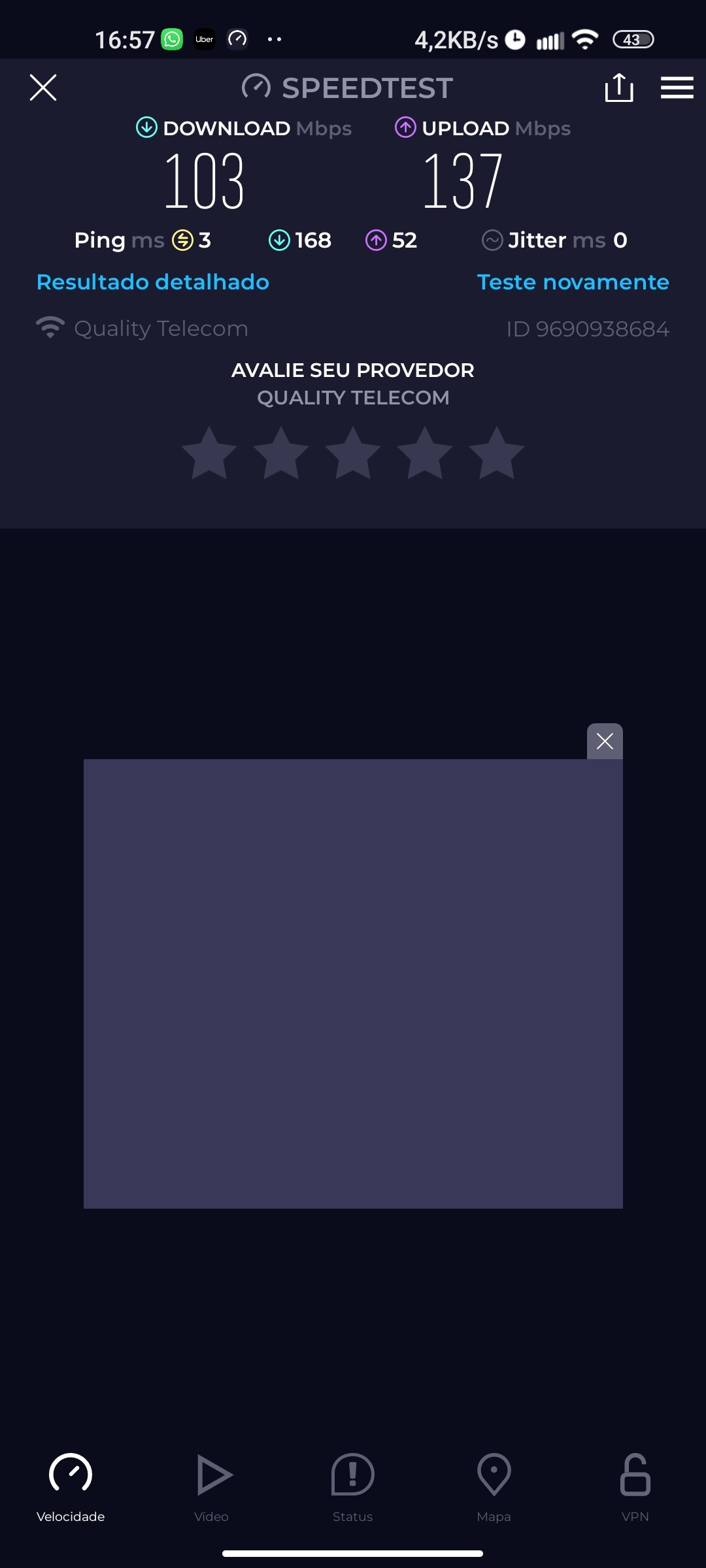Viewport: 706px width, 1568px height.
Task: Close the speed test results
Action: (x=43, y=88)
